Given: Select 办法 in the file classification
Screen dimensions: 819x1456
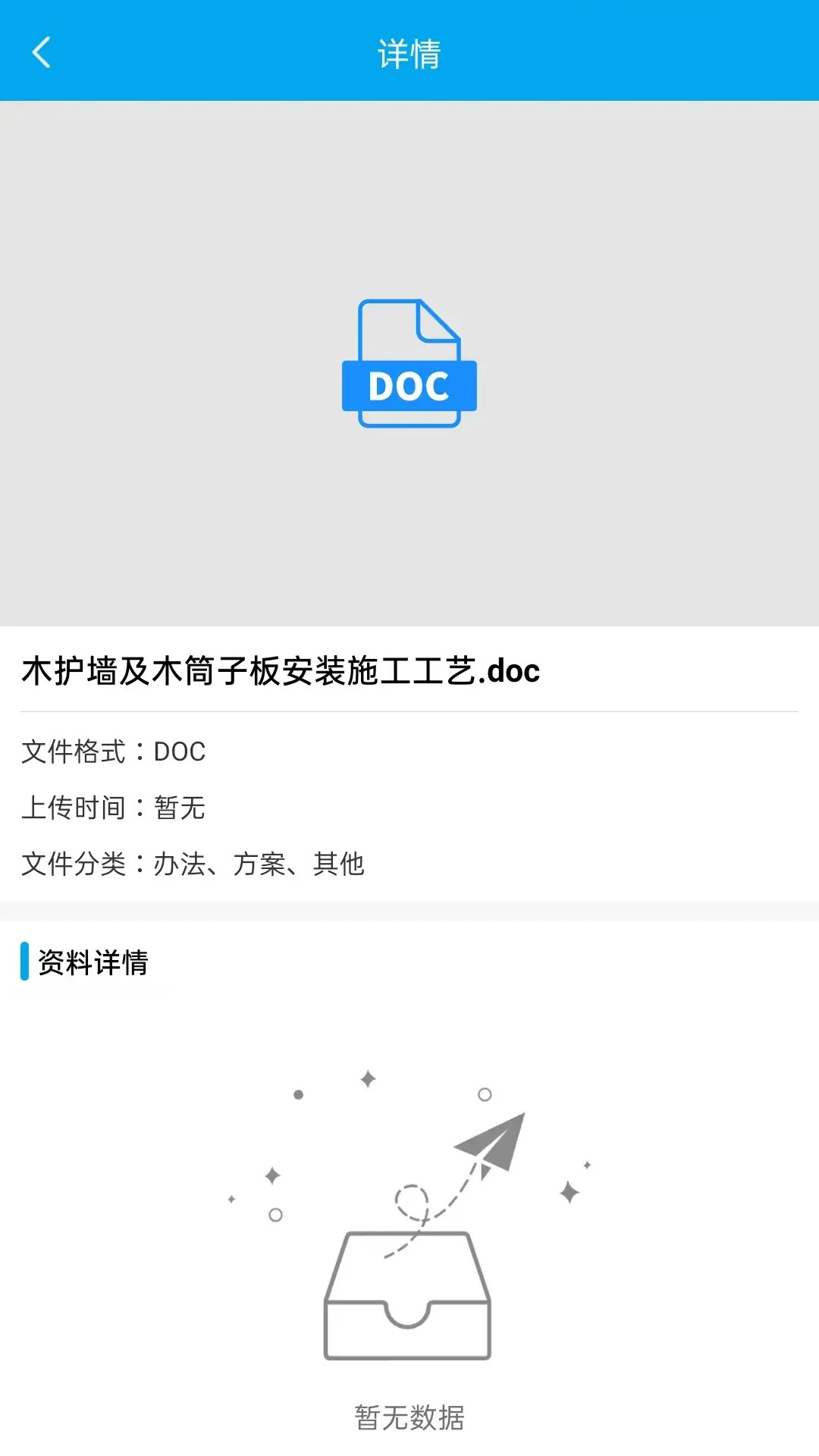Looking at the screenshot, I should click(x=182, y=864).
